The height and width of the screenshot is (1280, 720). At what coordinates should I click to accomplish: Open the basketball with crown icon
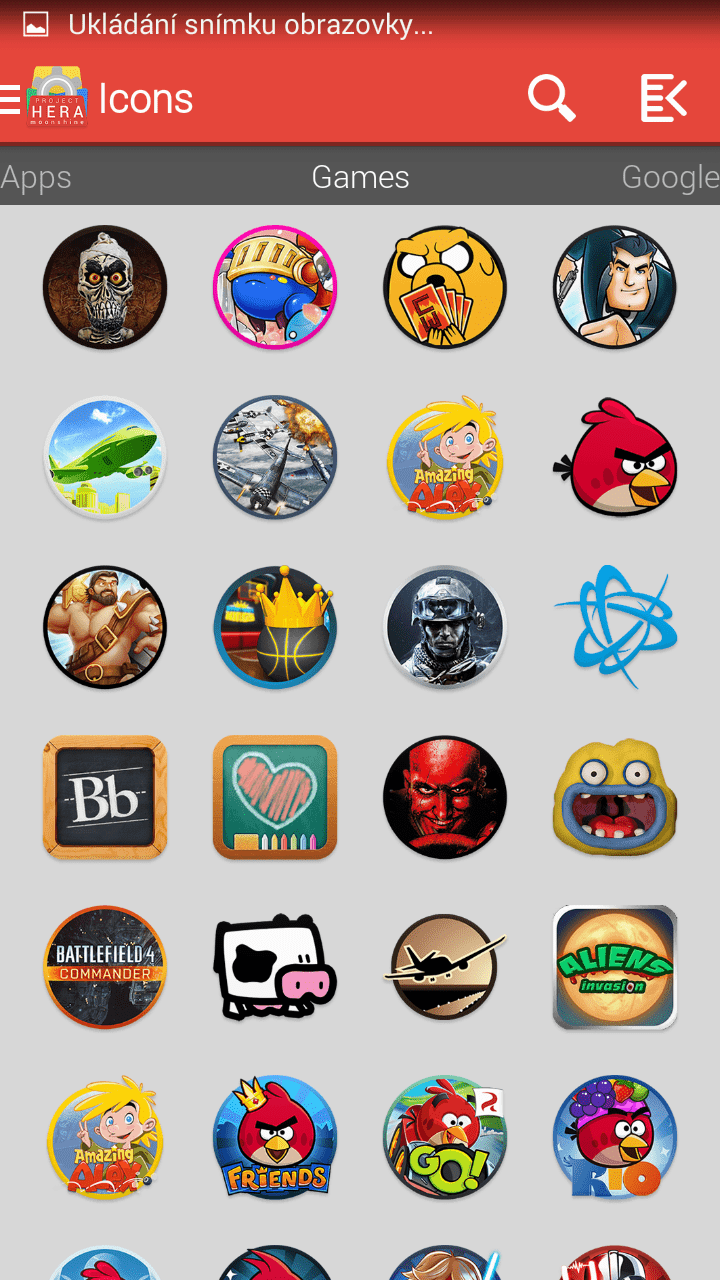275,627
